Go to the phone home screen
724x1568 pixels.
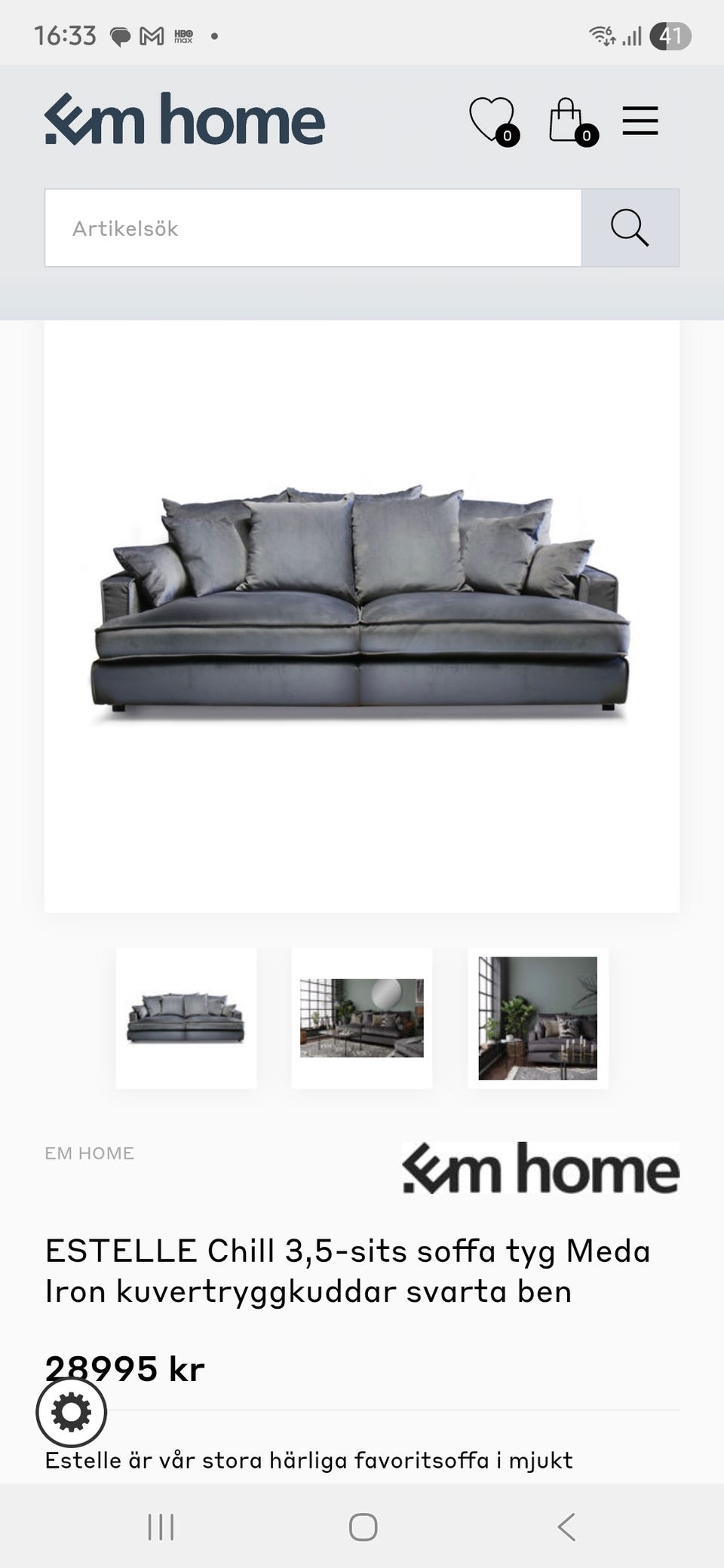point(363,1527)
